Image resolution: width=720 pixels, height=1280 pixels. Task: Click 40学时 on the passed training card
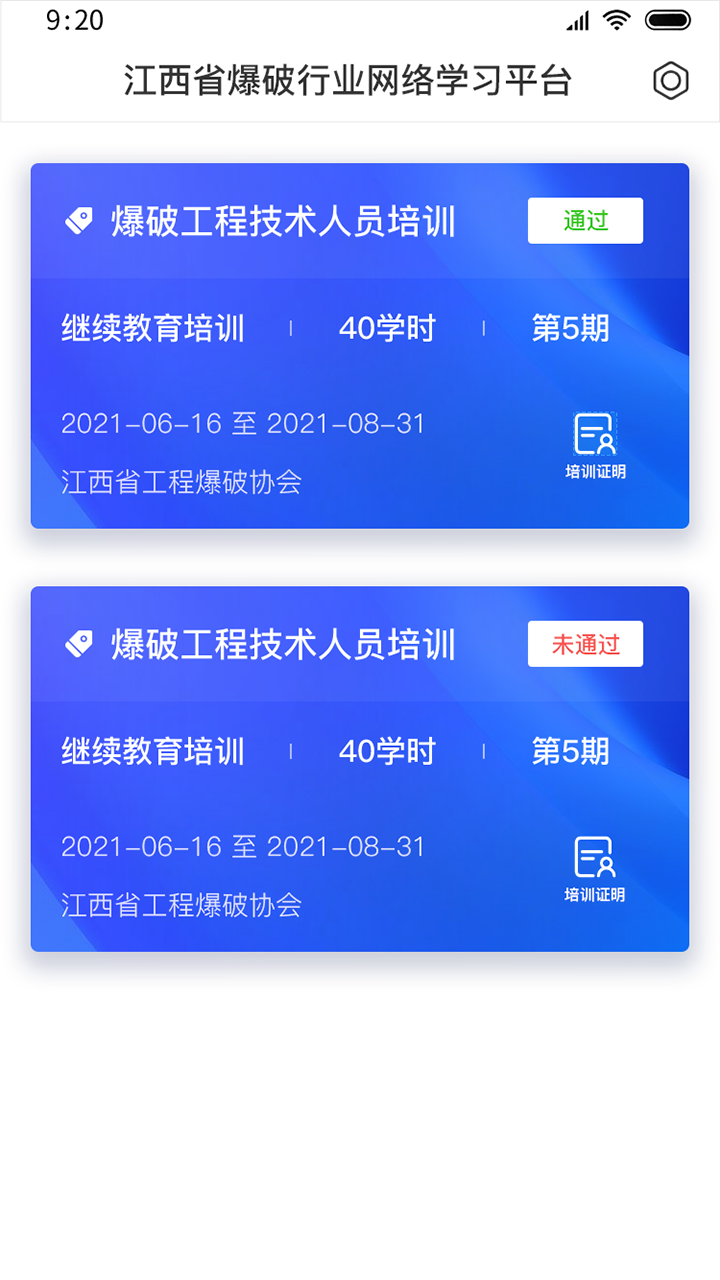tap(388, 328)
